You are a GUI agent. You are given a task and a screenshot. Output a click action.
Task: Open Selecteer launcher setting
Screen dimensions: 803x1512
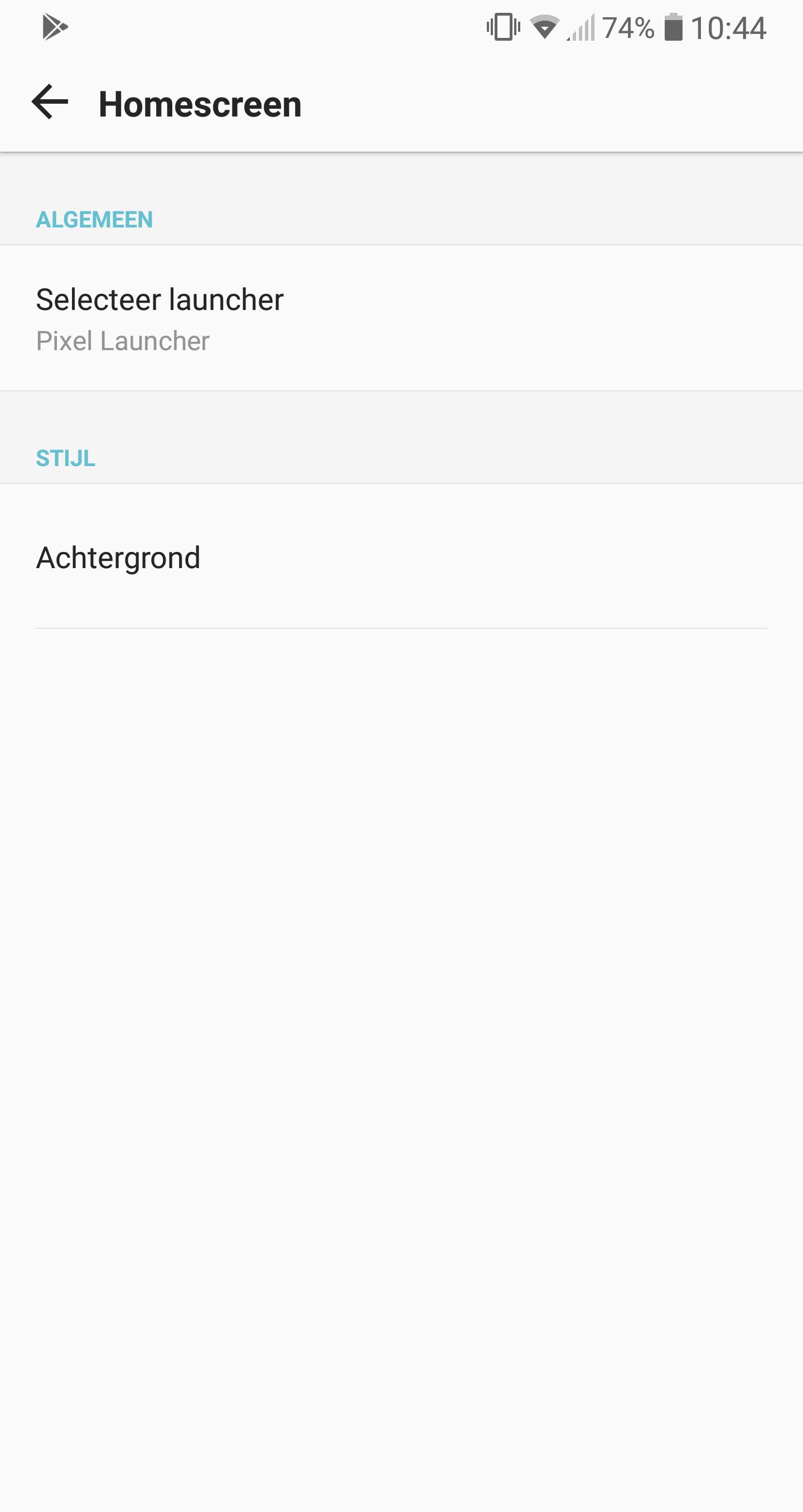[159, 318]
